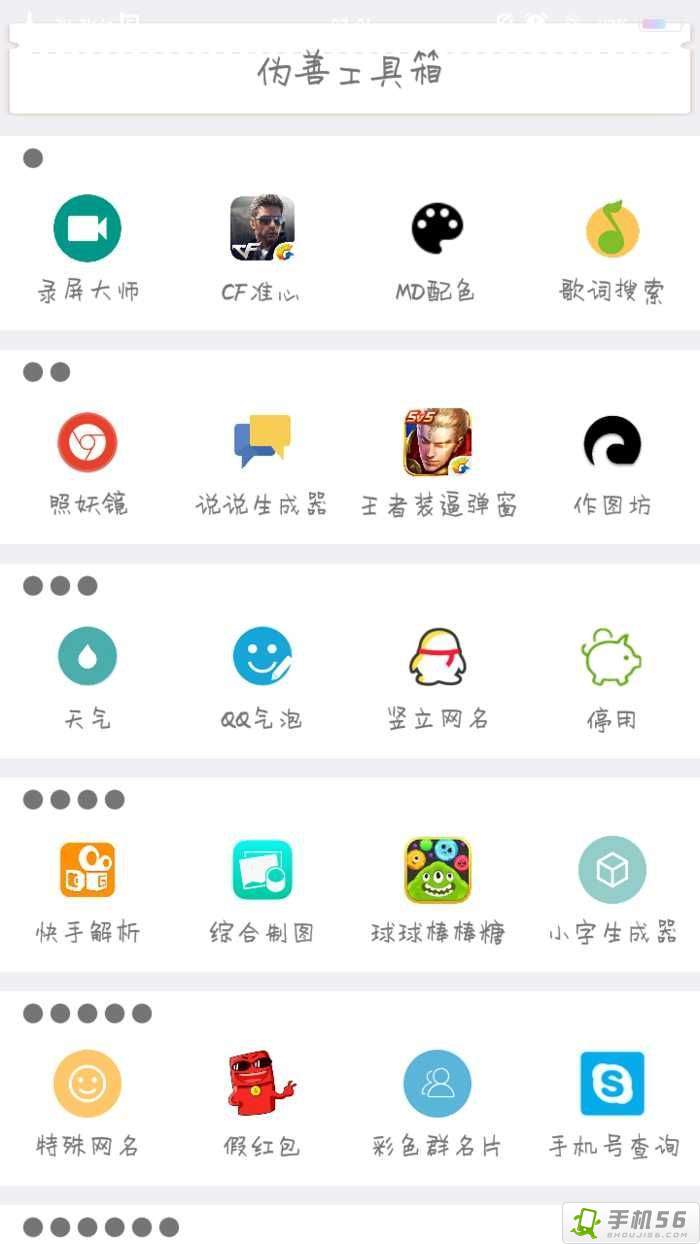This screenshot has height=1244, width=700.
Task: Open 作图坊 image maker
Action: [612, 442]
